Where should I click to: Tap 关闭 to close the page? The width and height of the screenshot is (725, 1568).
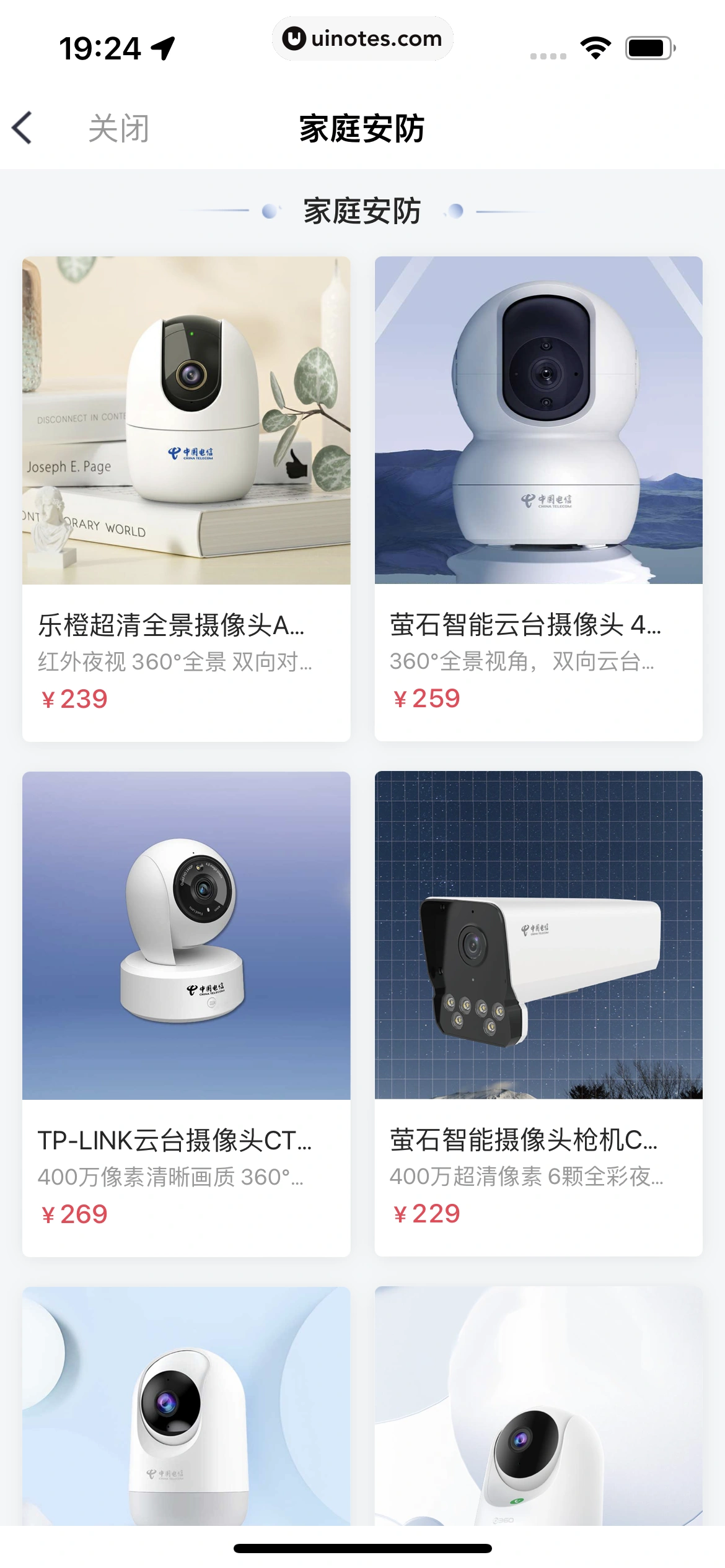[118, 129]
